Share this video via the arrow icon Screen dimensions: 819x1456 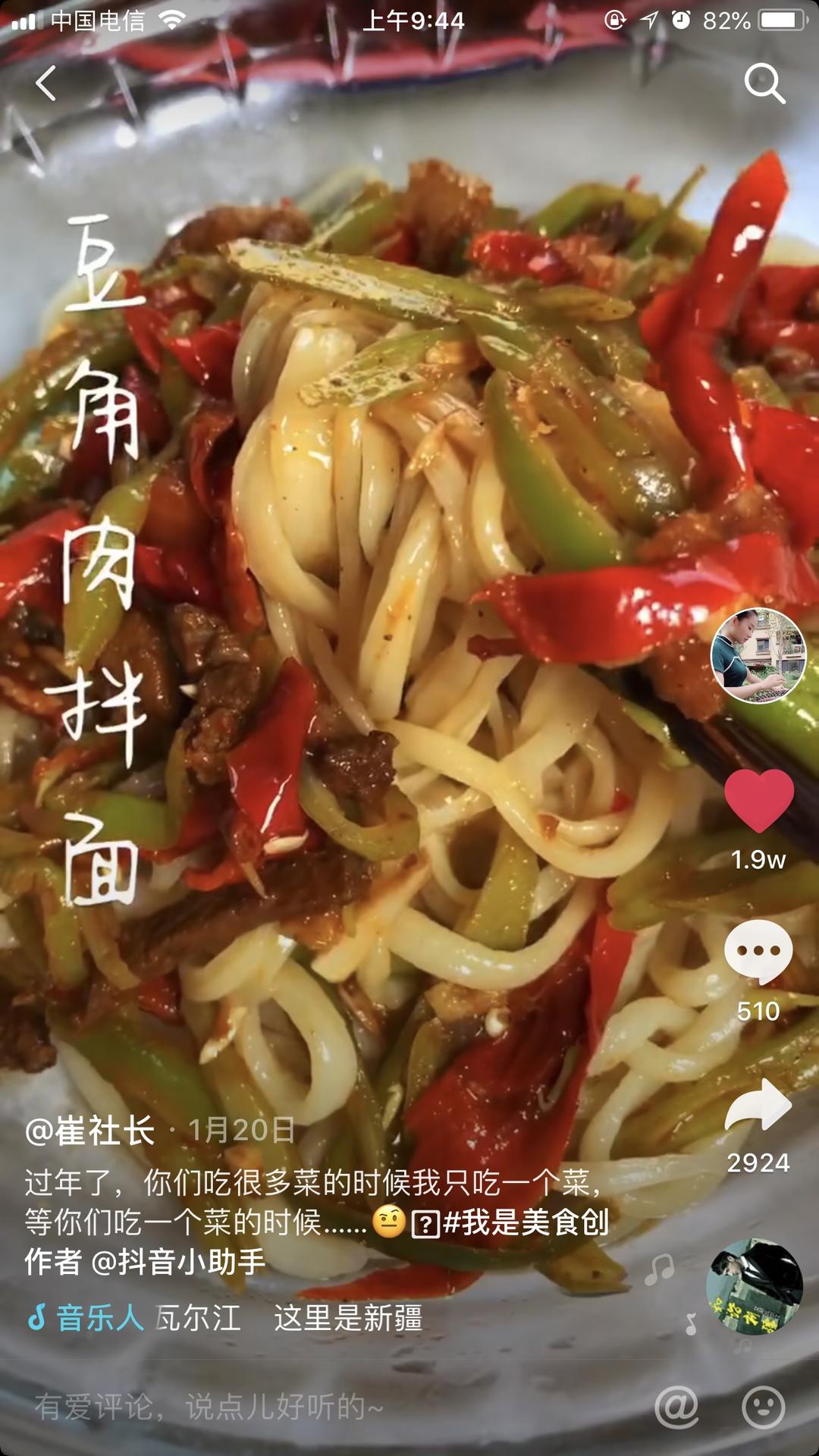[758, 1104]
